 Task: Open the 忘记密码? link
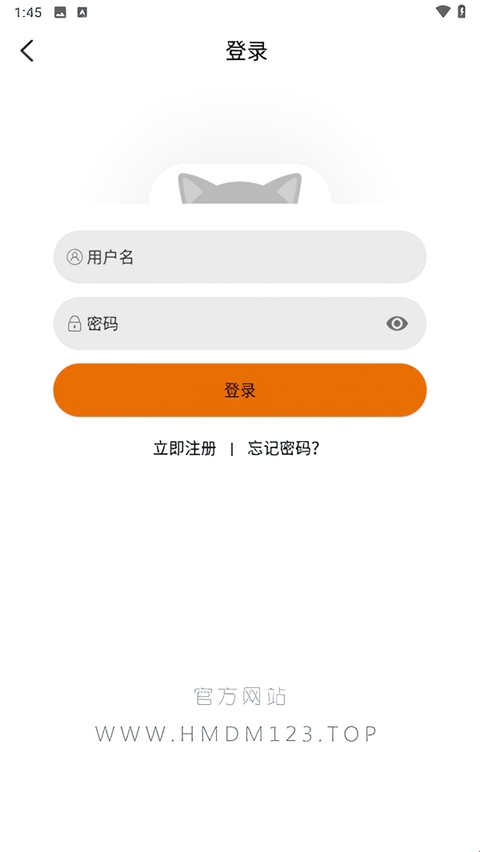click(x=283, y=449)
